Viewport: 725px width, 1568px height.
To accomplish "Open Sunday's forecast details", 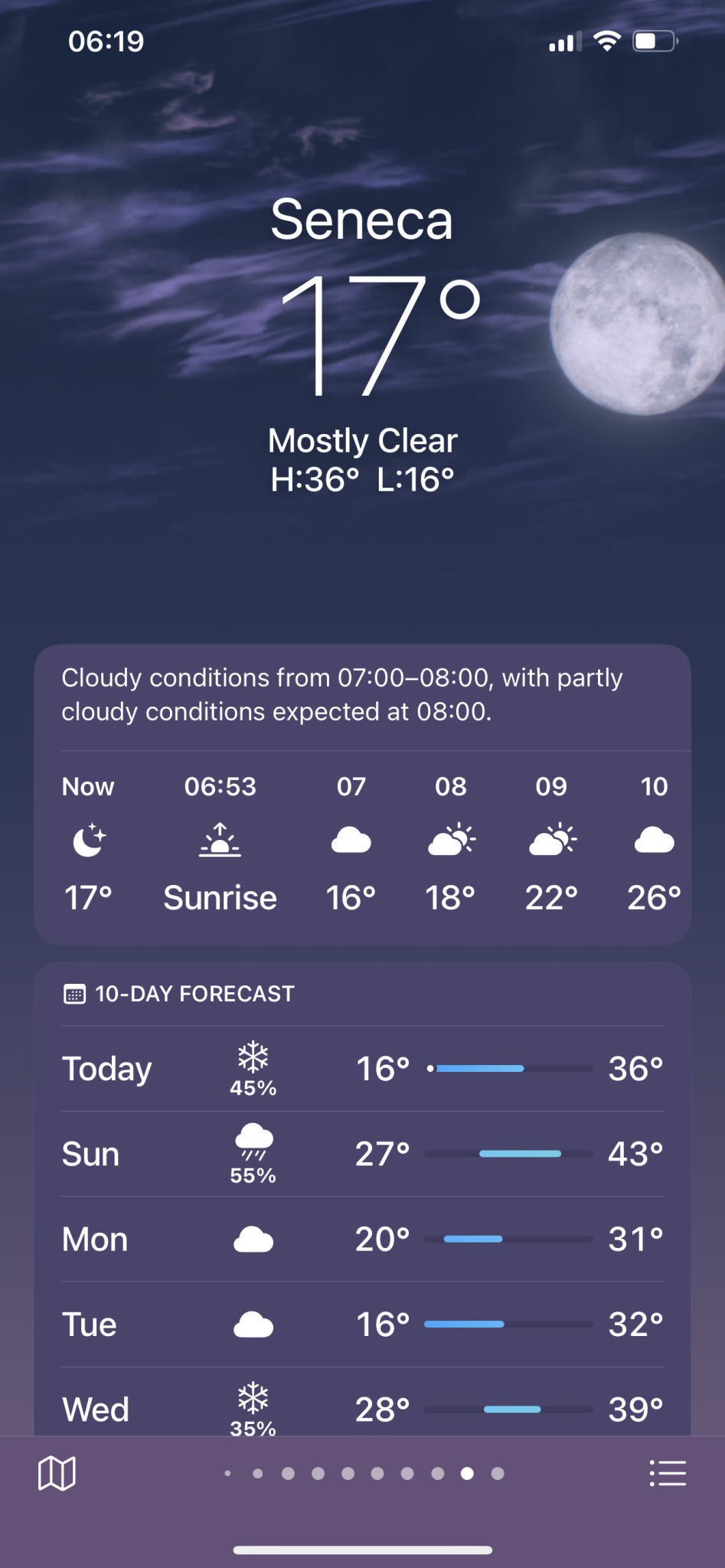I will [362, 1154].
